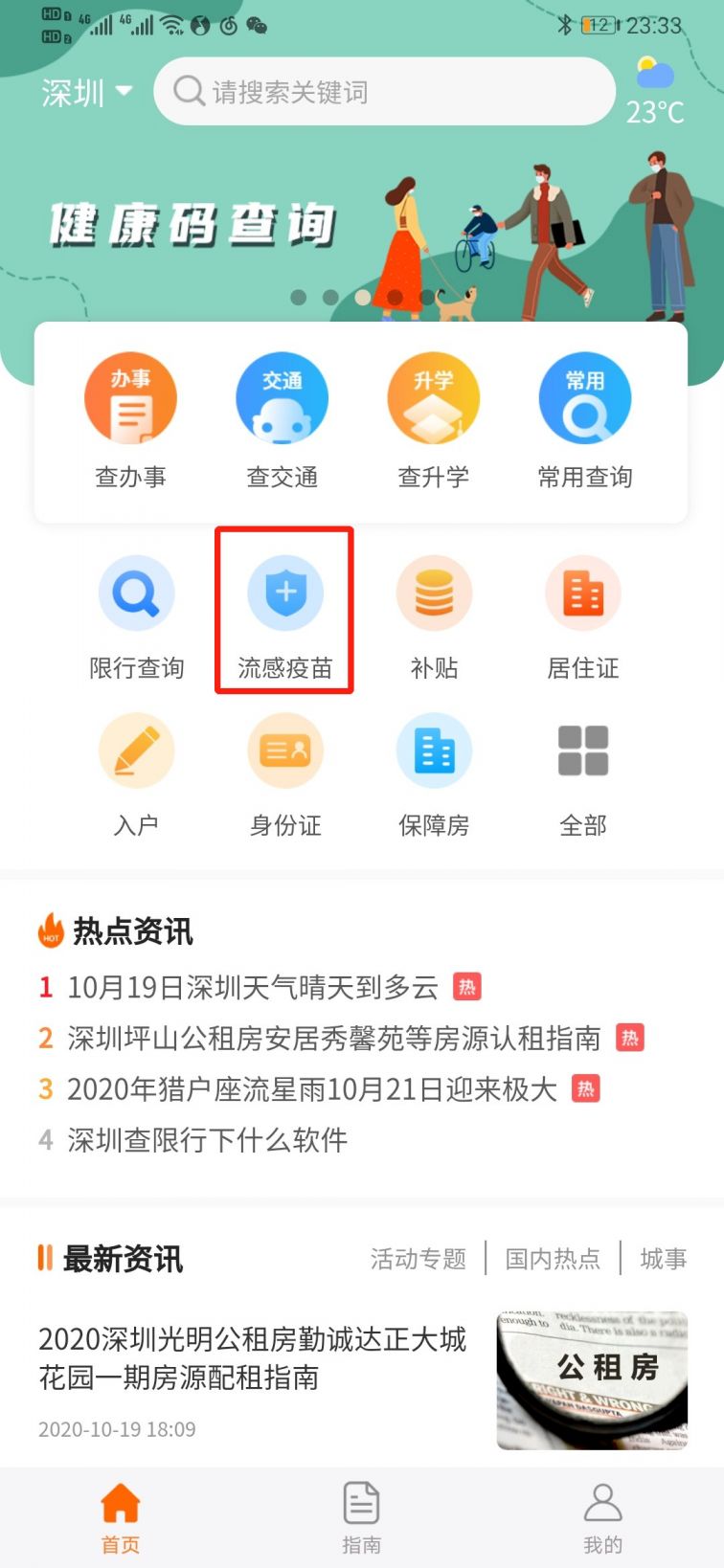Open the 深圳 city dropdown
Viewport: 724px width, 1568px height.
[x=86, y=93]
